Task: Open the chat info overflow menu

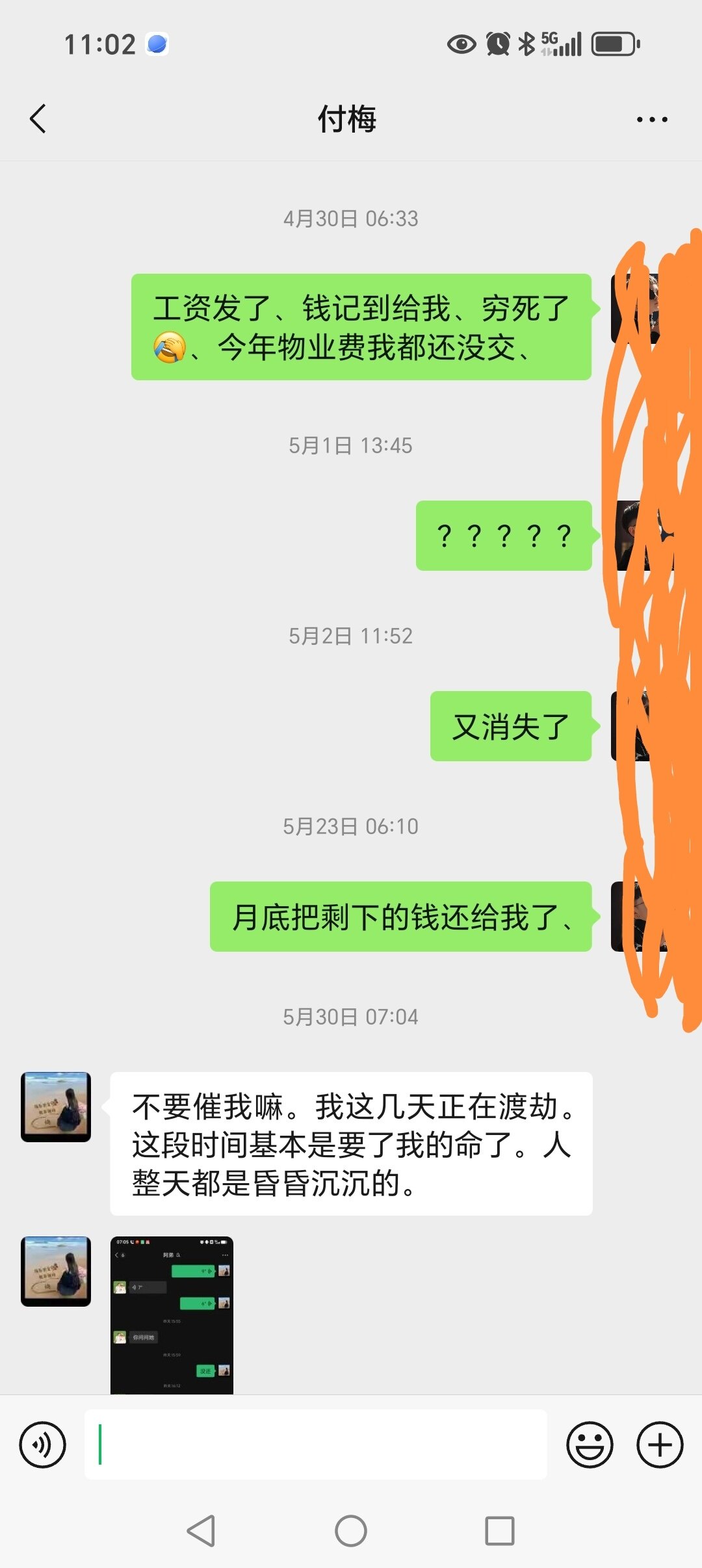Action: pyautogui.click(x=652, y=120)
